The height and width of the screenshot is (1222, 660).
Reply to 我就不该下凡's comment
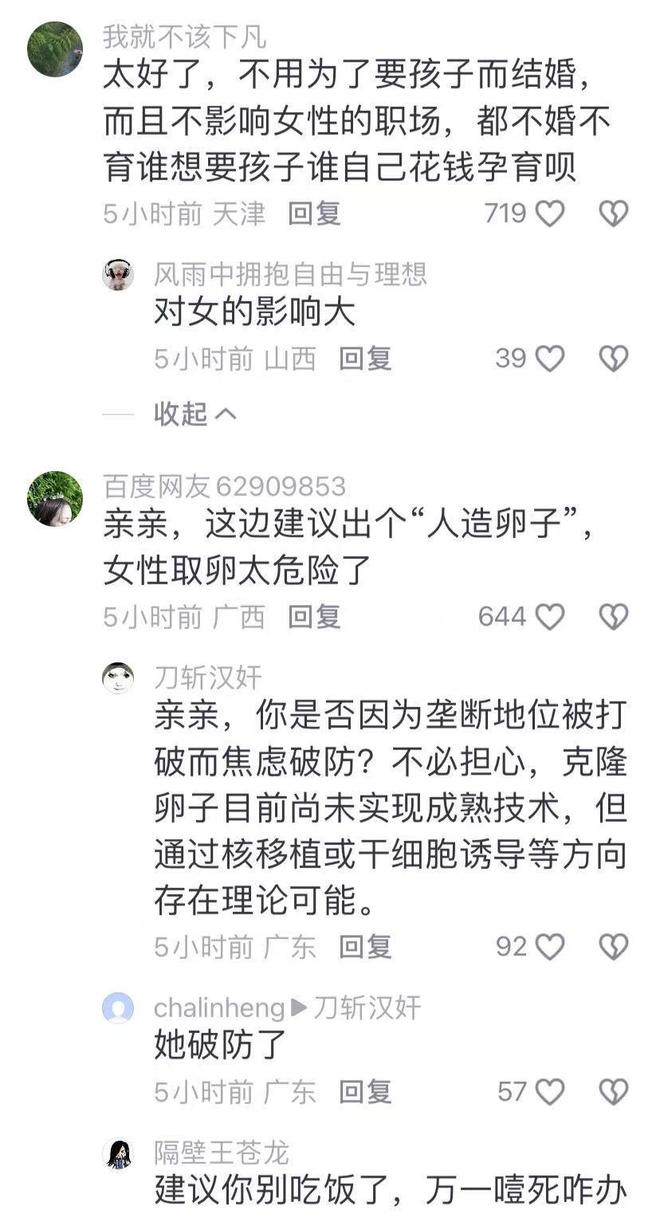coord(314,213)
